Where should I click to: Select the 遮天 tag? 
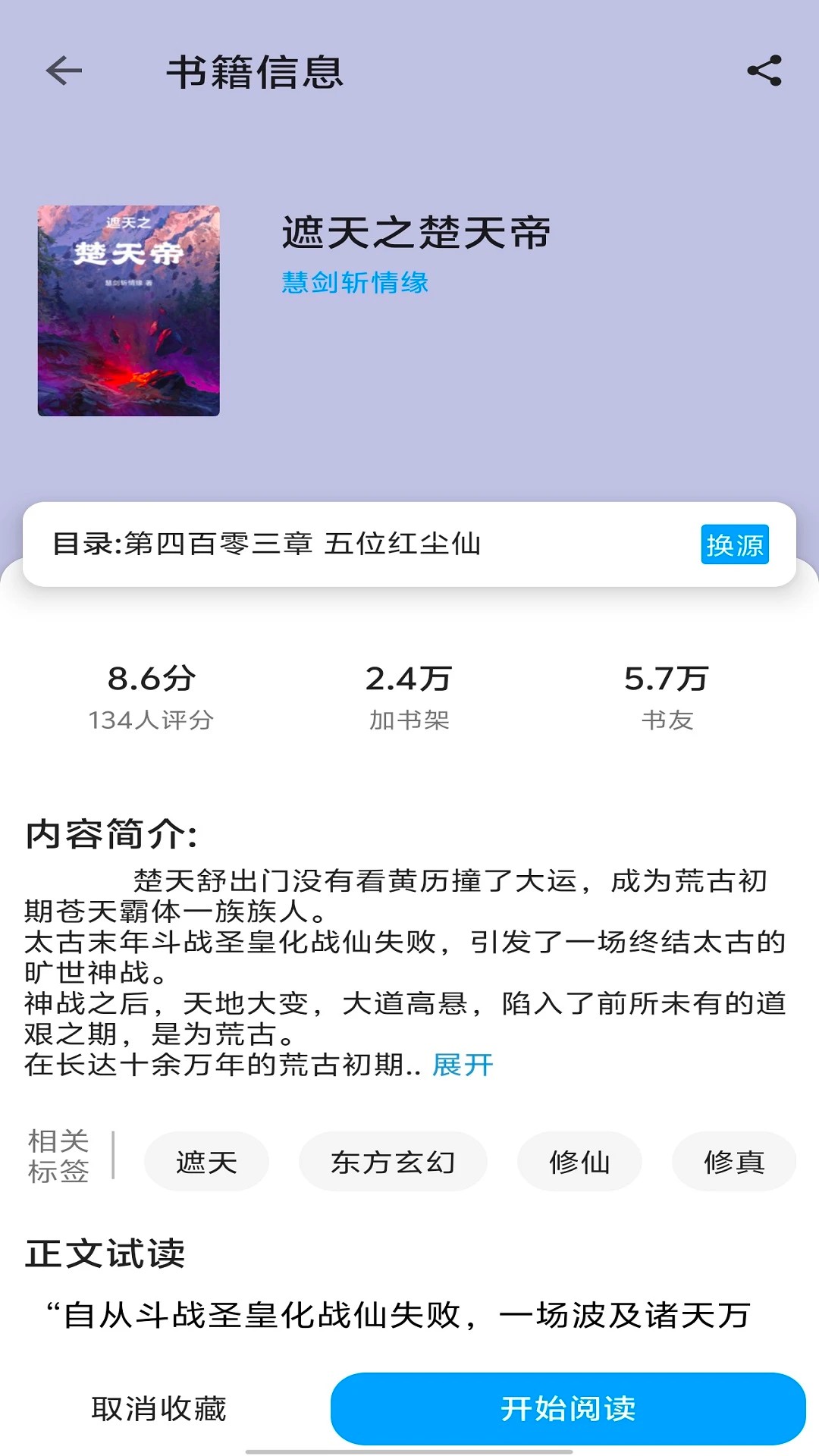(206, 1162)
